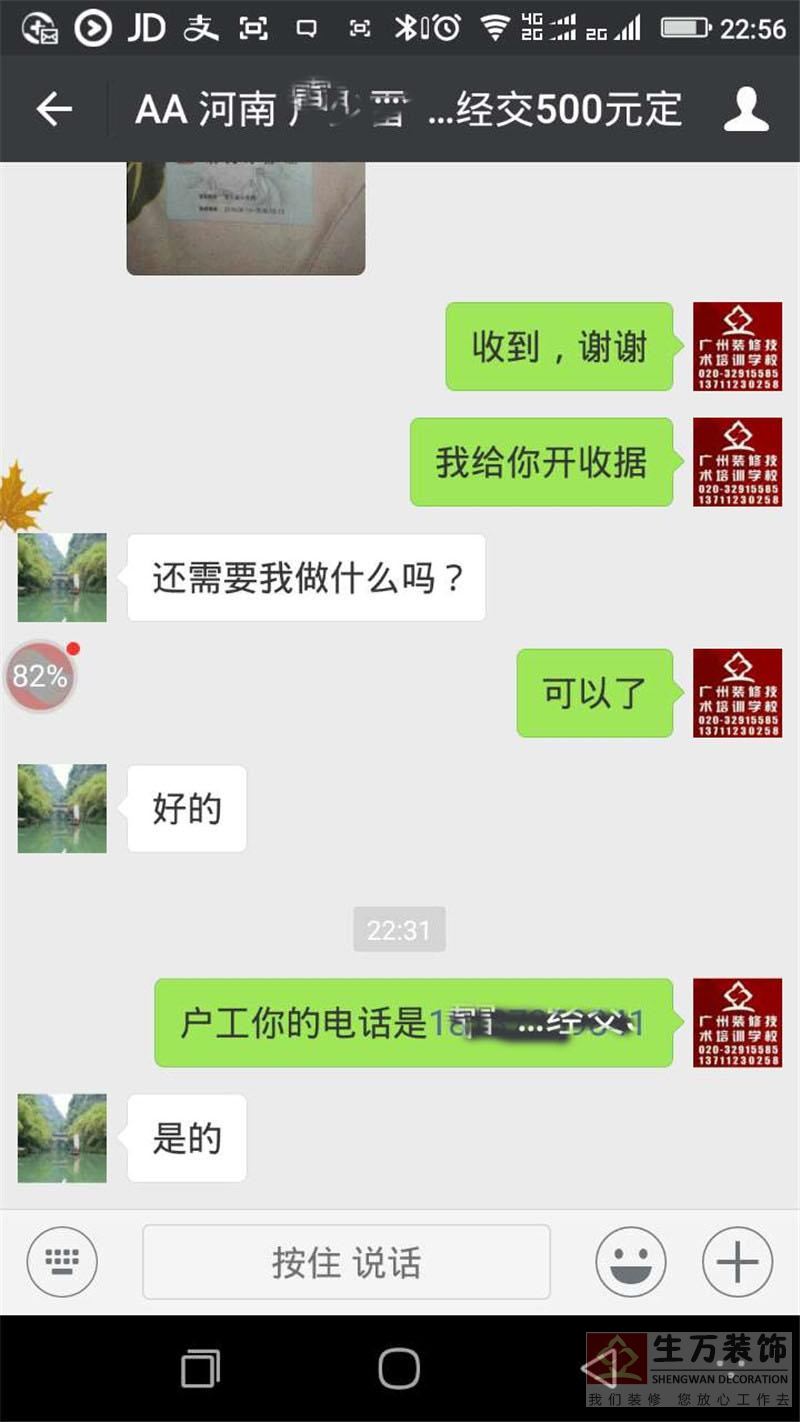Open the chat info profile icon

[746, 109]
